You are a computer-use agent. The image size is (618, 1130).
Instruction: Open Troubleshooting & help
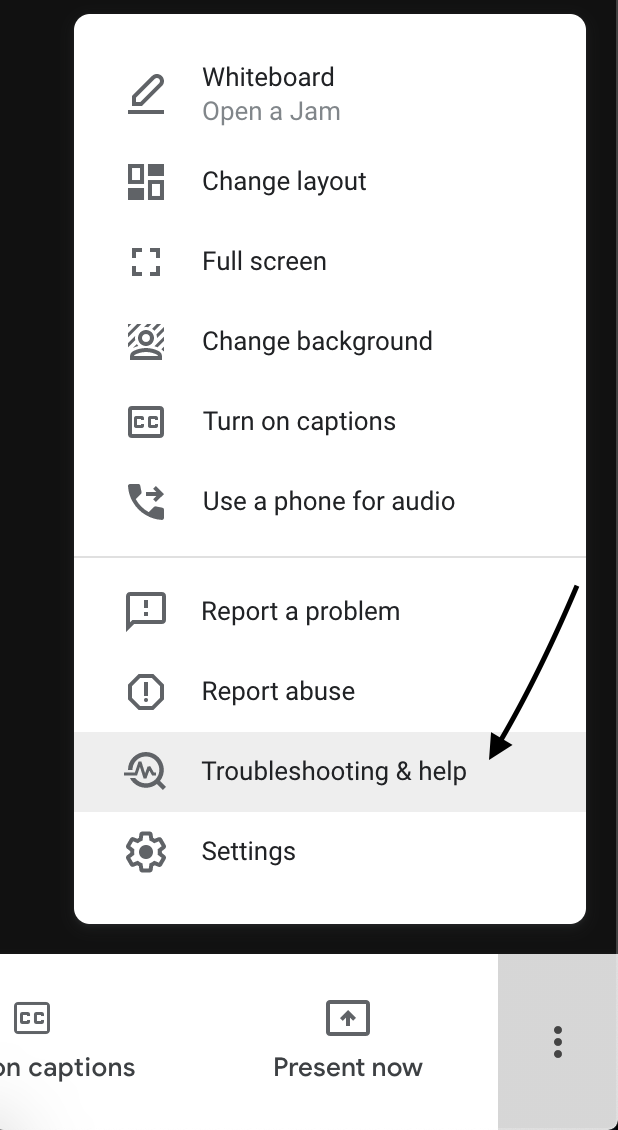tap(333, 772)
